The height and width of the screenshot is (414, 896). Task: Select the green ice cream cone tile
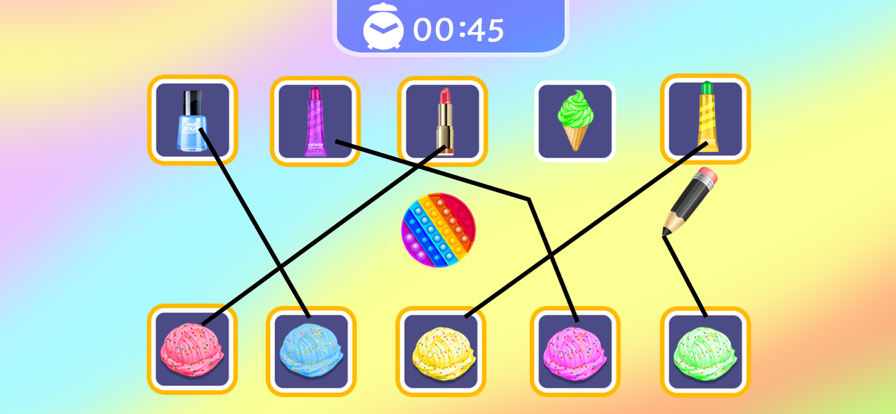574,121
